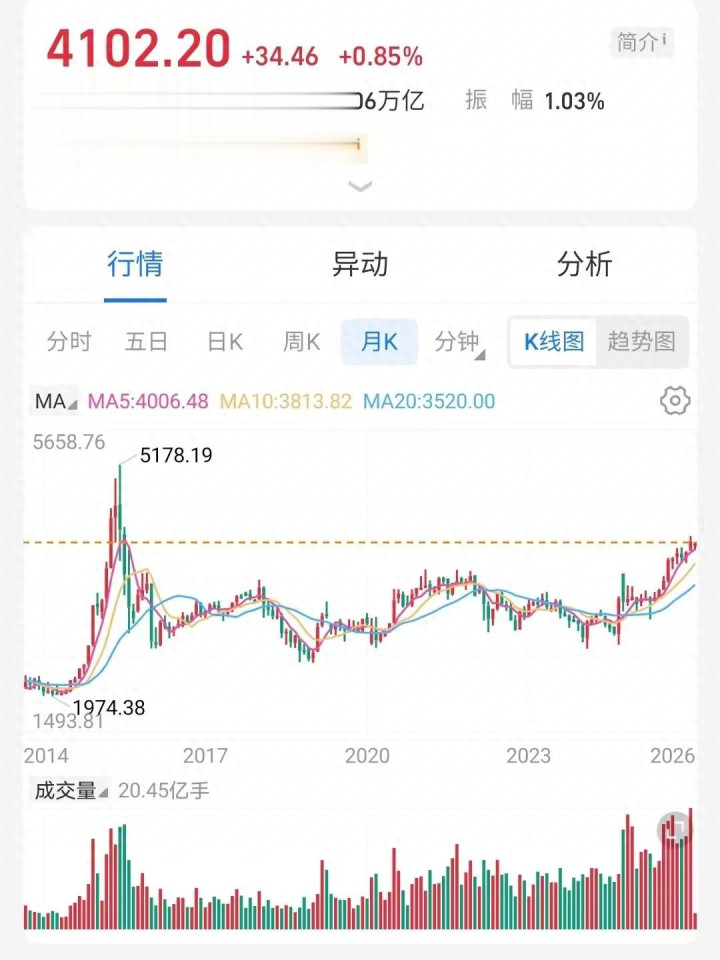The height and width of the screenshot is (960, 720).
Task: Select the 分时 chart period
Action: coord(69,342)
